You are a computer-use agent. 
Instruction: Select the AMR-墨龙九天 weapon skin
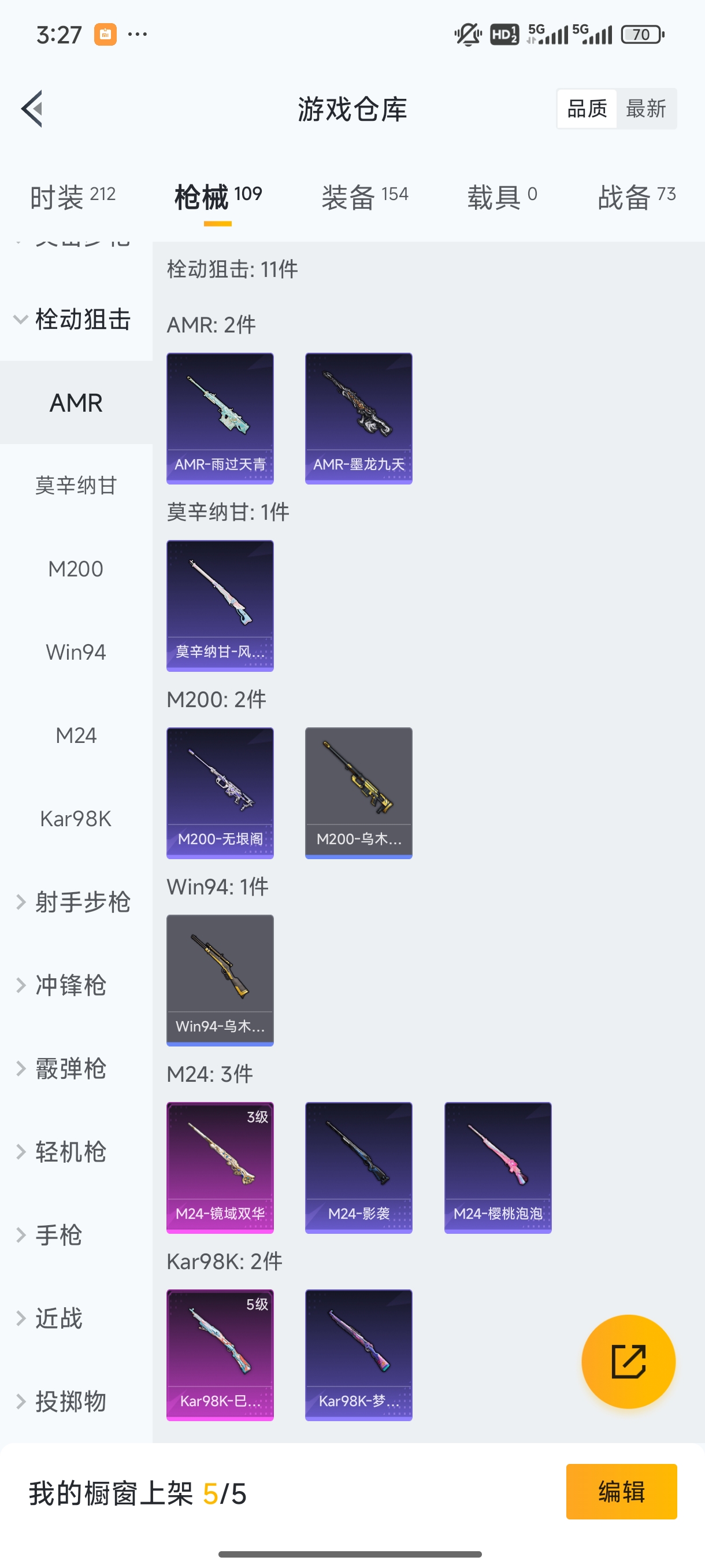click(x=358, y=418)
